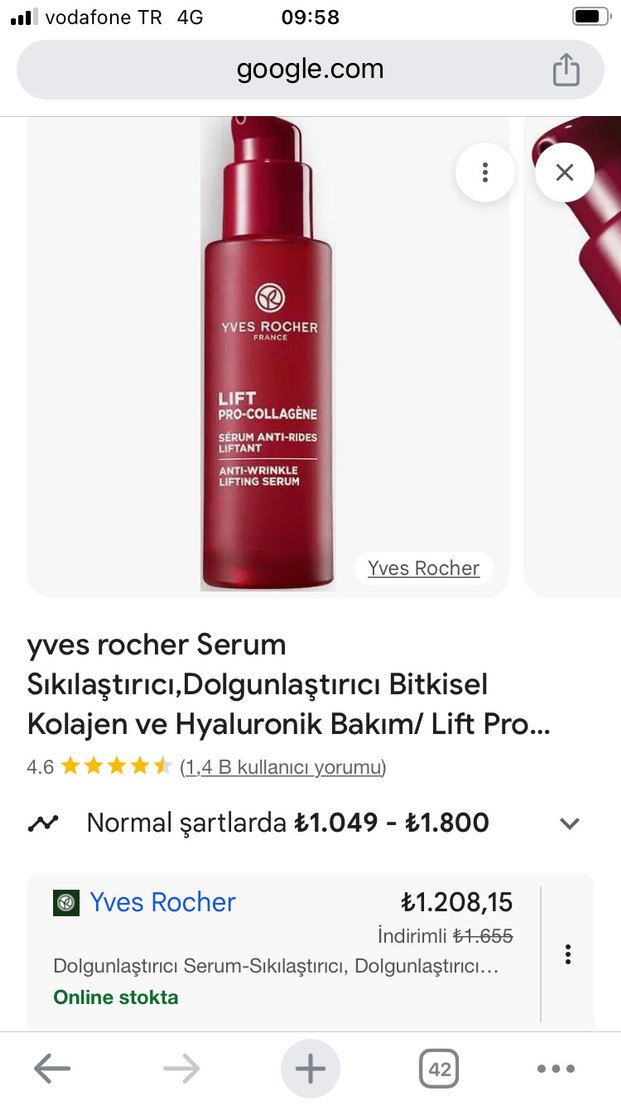The width and height of the screenshot is (621, 1105).
Task: Open the browser menu dots
Action: click(x=555, y=1069)
